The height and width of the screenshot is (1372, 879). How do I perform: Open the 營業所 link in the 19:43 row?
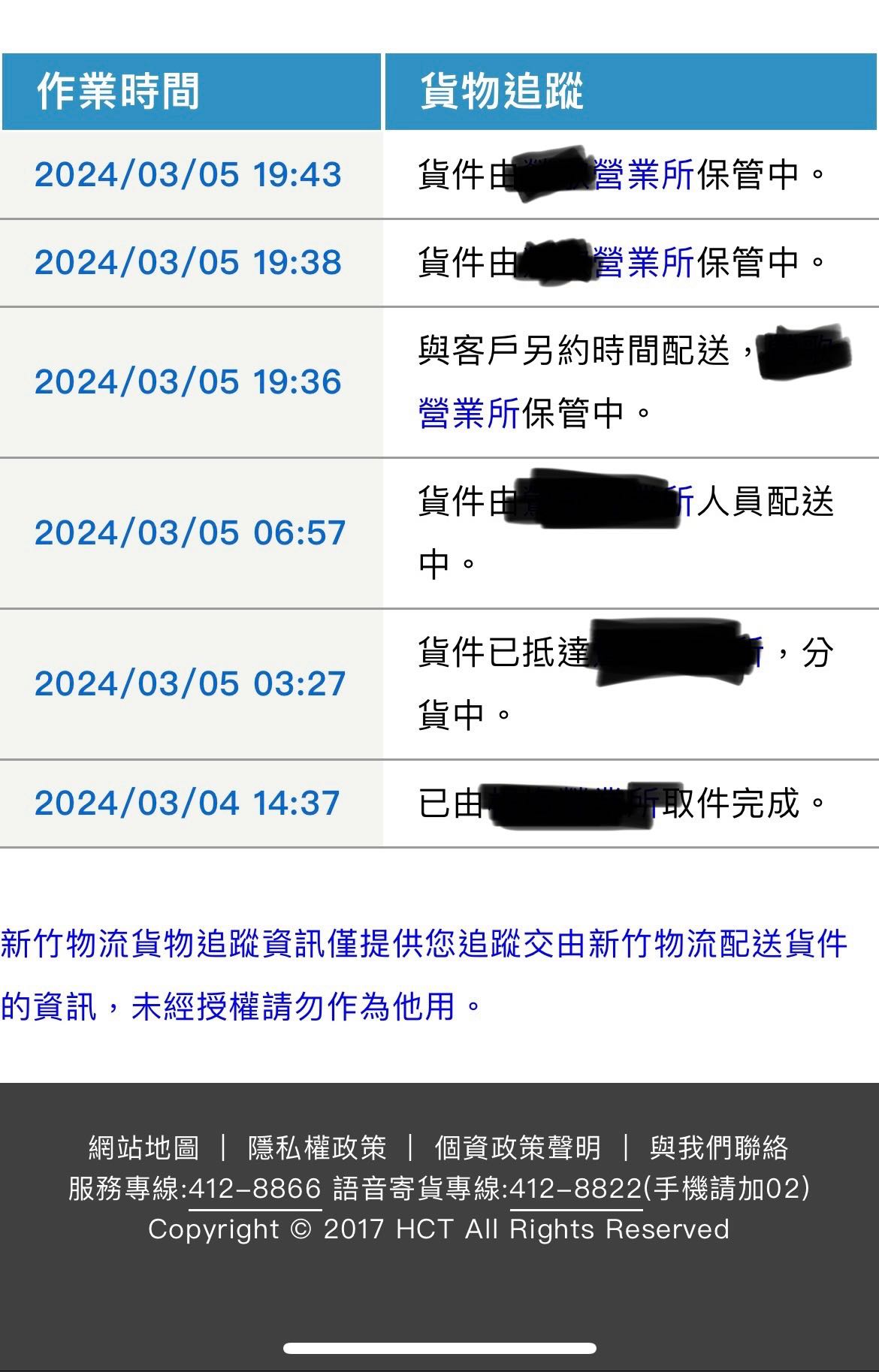[x=644, y=175]
